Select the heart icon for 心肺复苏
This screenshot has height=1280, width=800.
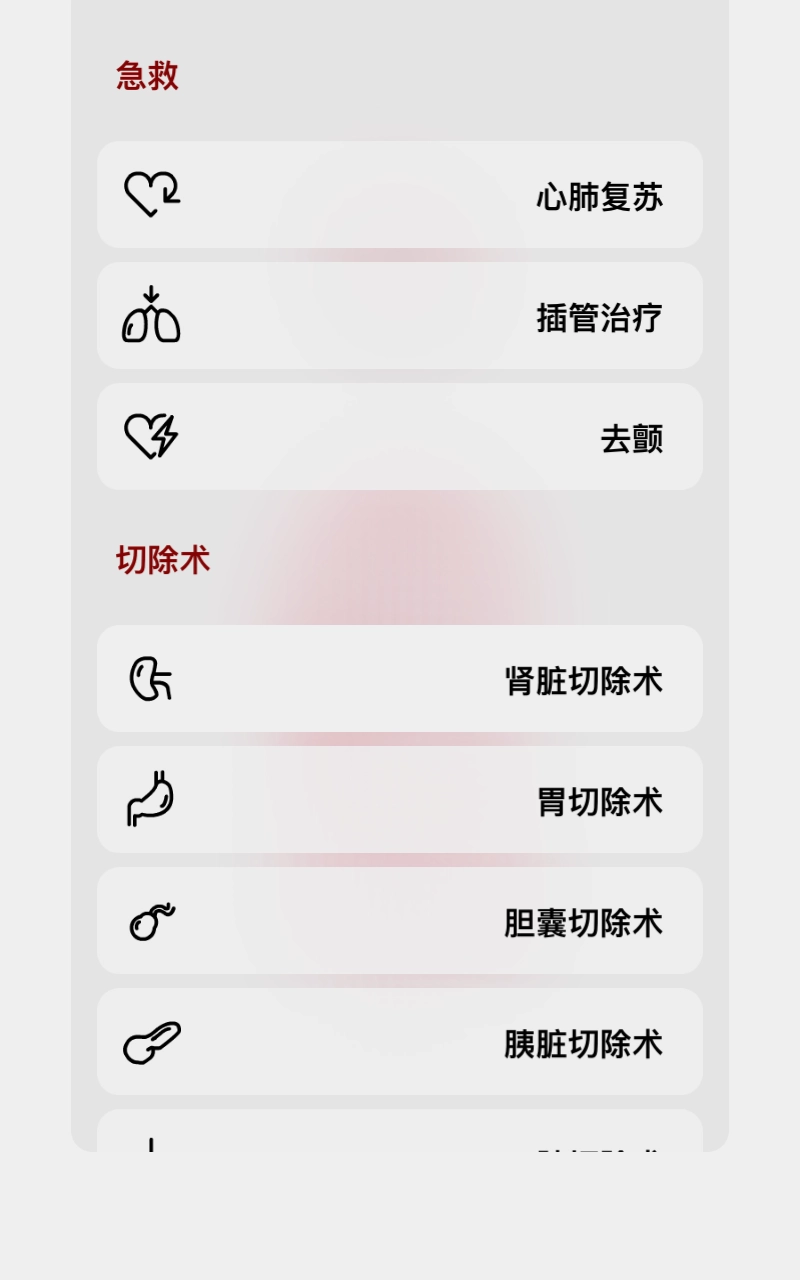pyautogui.click(x=150, y=195)
